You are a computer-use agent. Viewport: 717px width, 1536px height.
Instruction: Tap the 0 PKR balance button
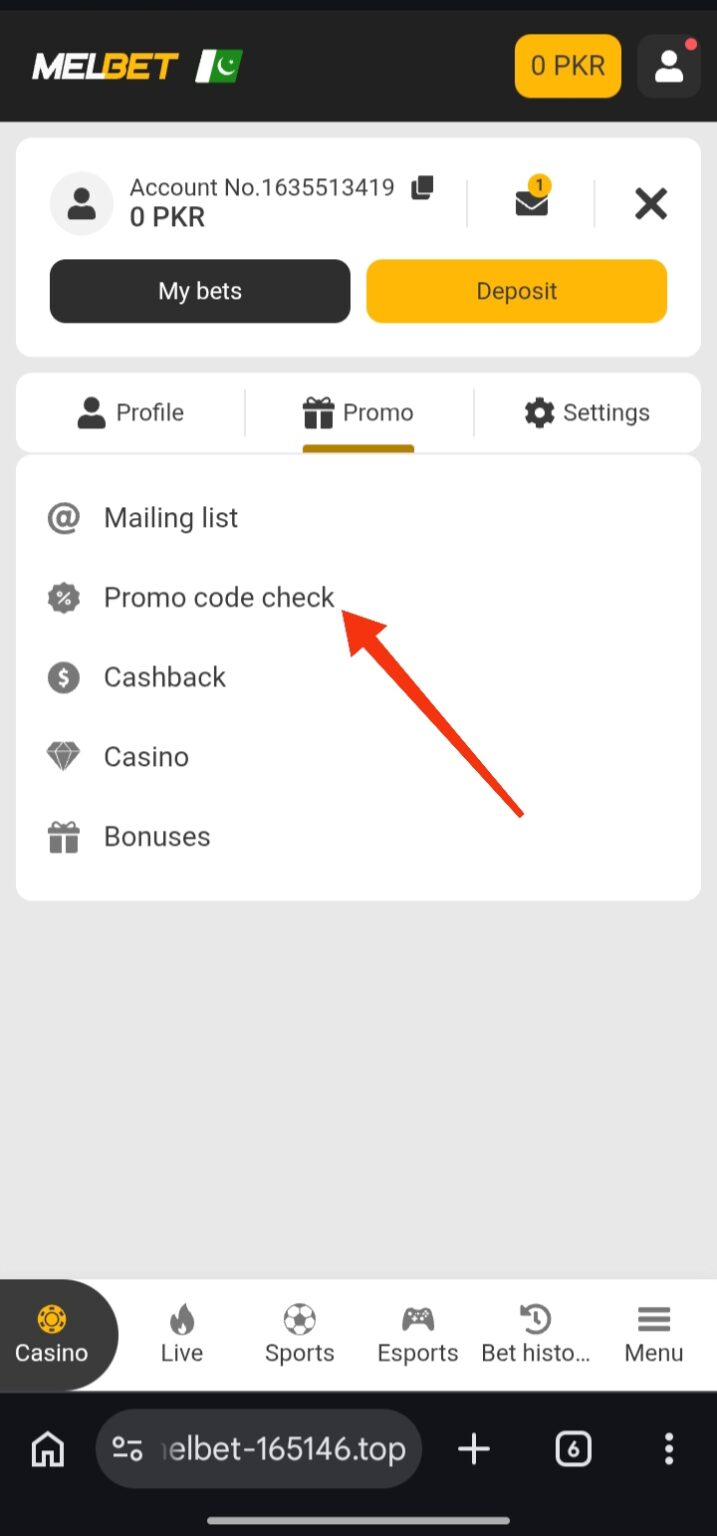click(x=567, y=66)
